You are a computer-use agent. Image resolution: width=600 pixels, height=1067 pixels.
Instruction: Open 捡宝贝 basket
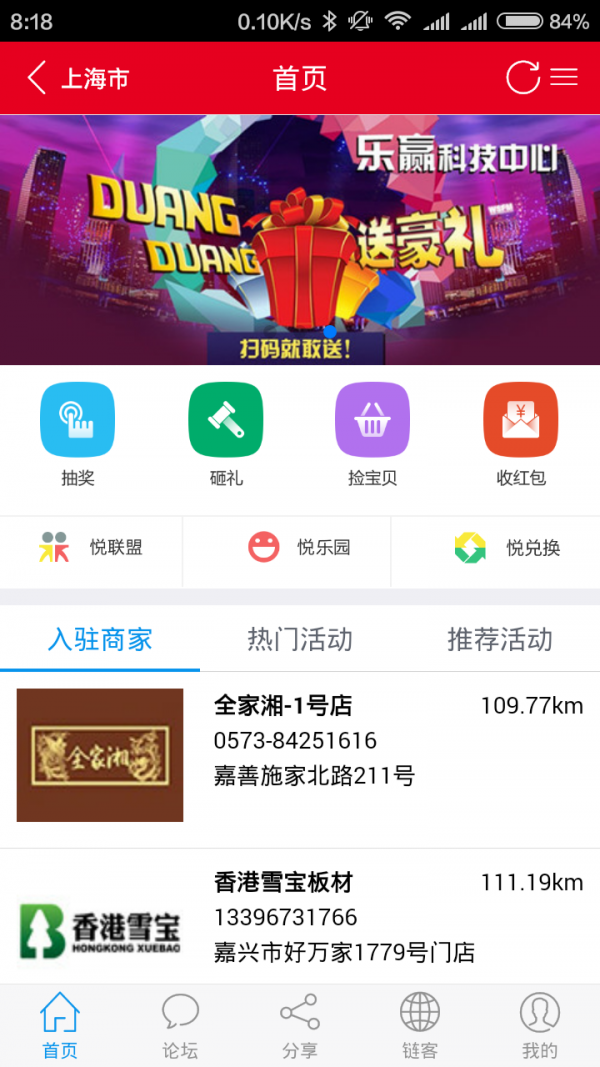[x=372, y=420]
